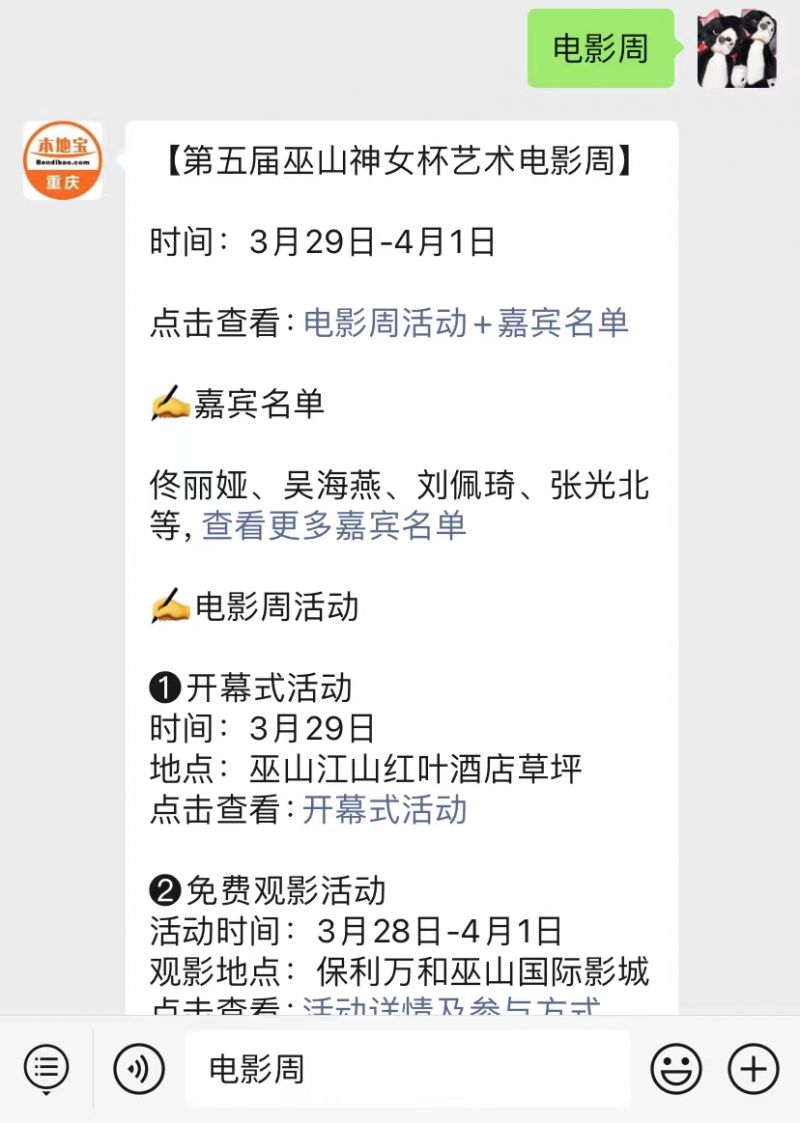Screen dimensions: 800x1123
Task: Open the 开幕式活动 link
Action: point(385,809)
